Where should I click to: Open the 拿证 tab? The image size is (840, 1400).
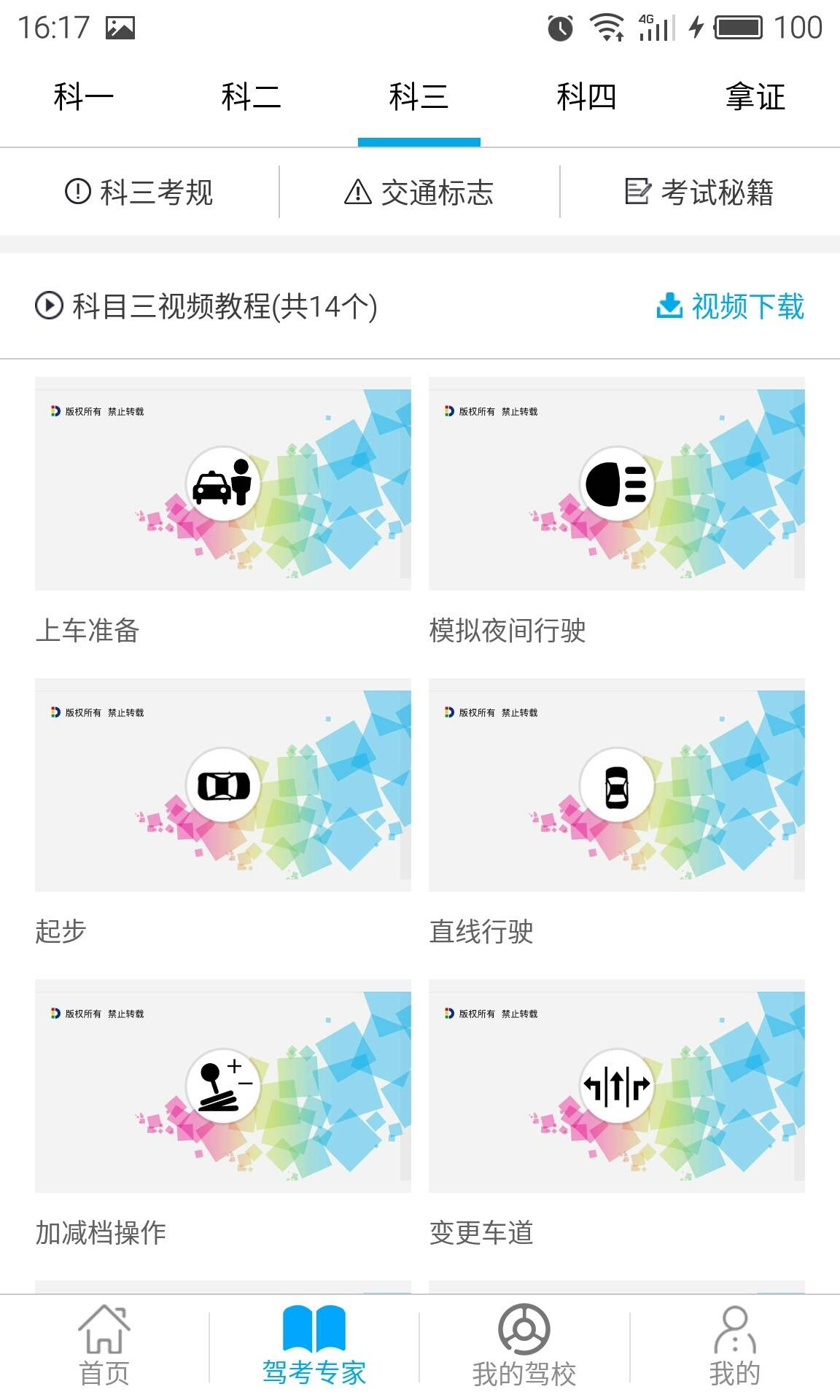[755, 97]
